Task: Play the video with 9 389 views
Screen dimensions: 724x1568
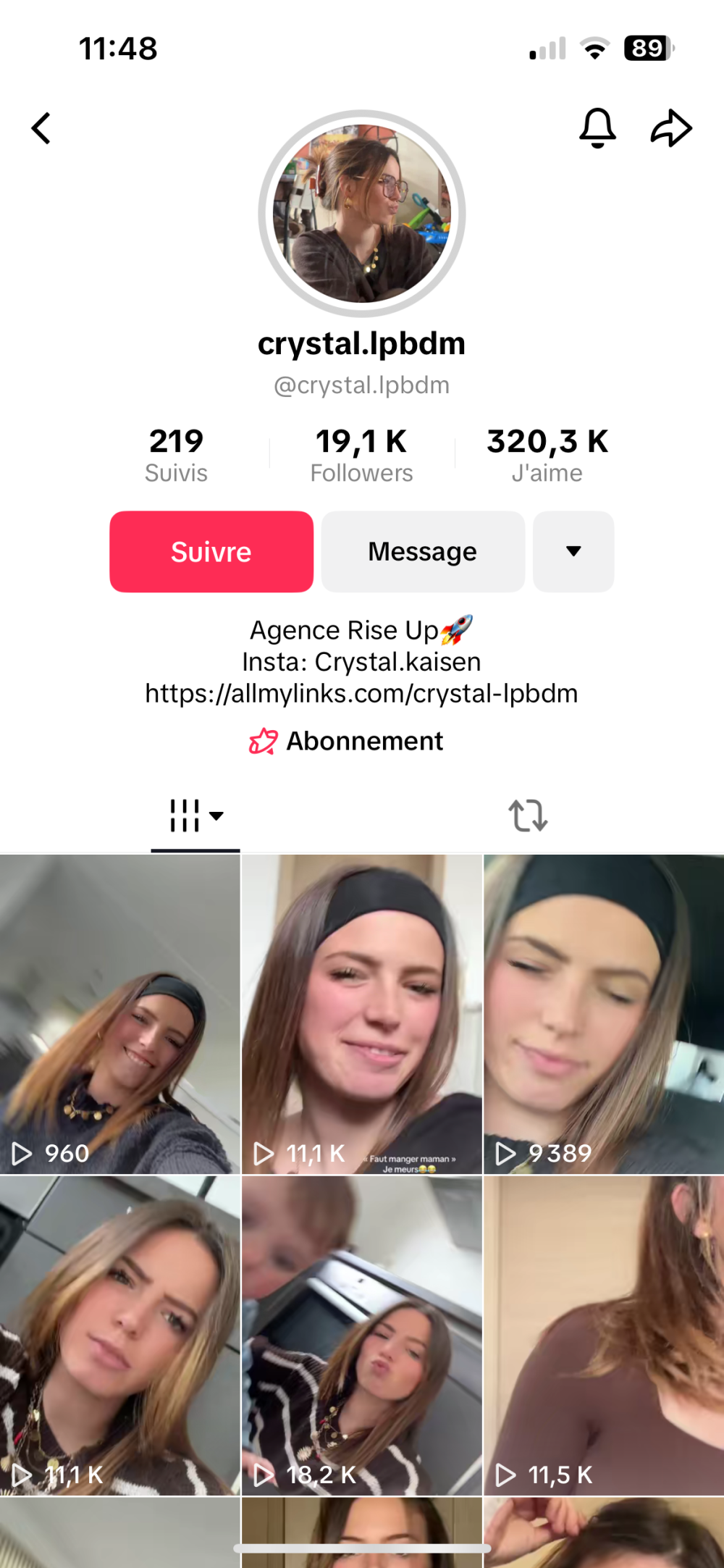Action: coord(604,1014)
